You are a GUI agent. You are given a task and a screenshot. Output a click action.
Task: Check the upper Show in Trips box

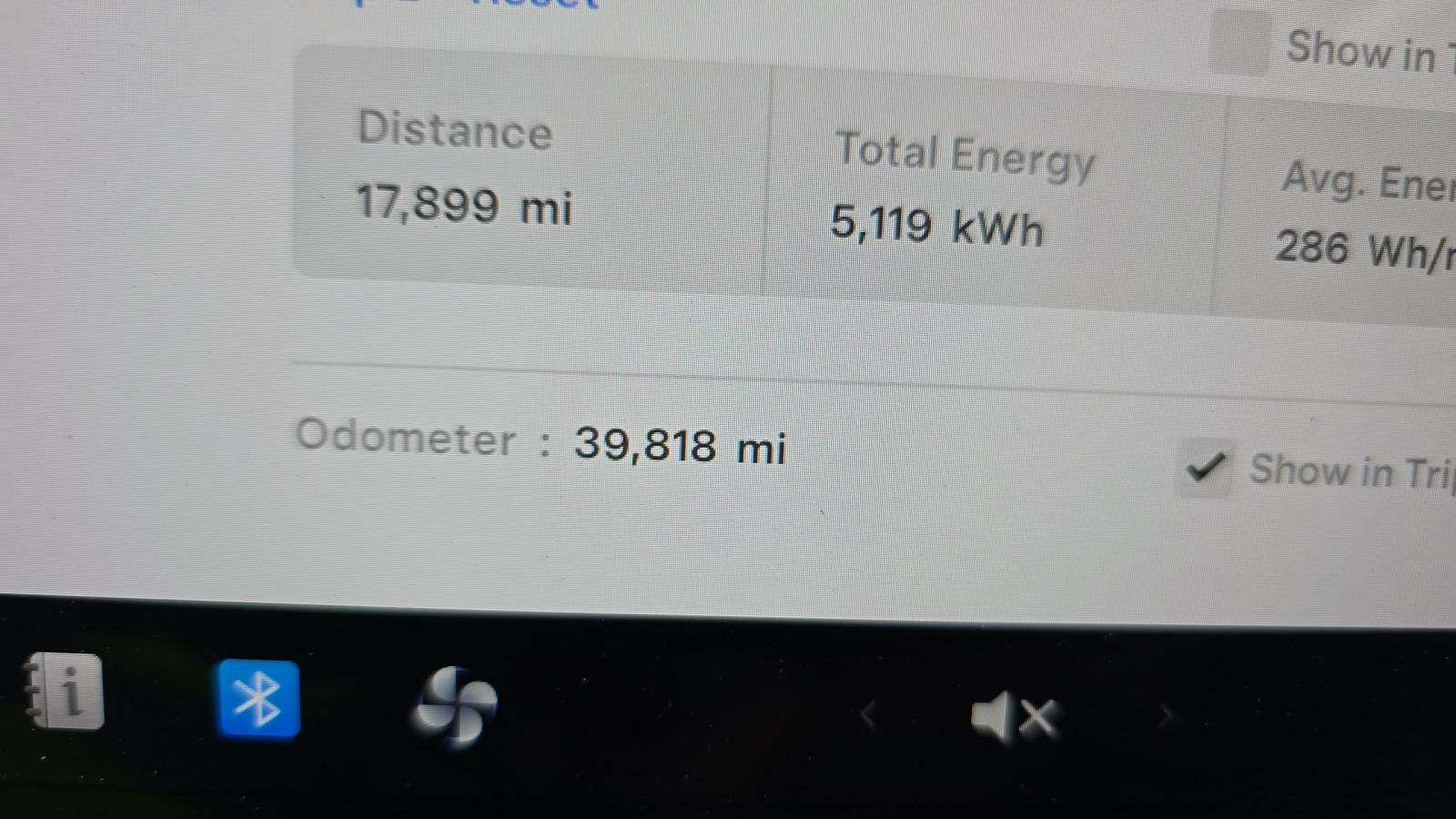(x=1239, y=45)
